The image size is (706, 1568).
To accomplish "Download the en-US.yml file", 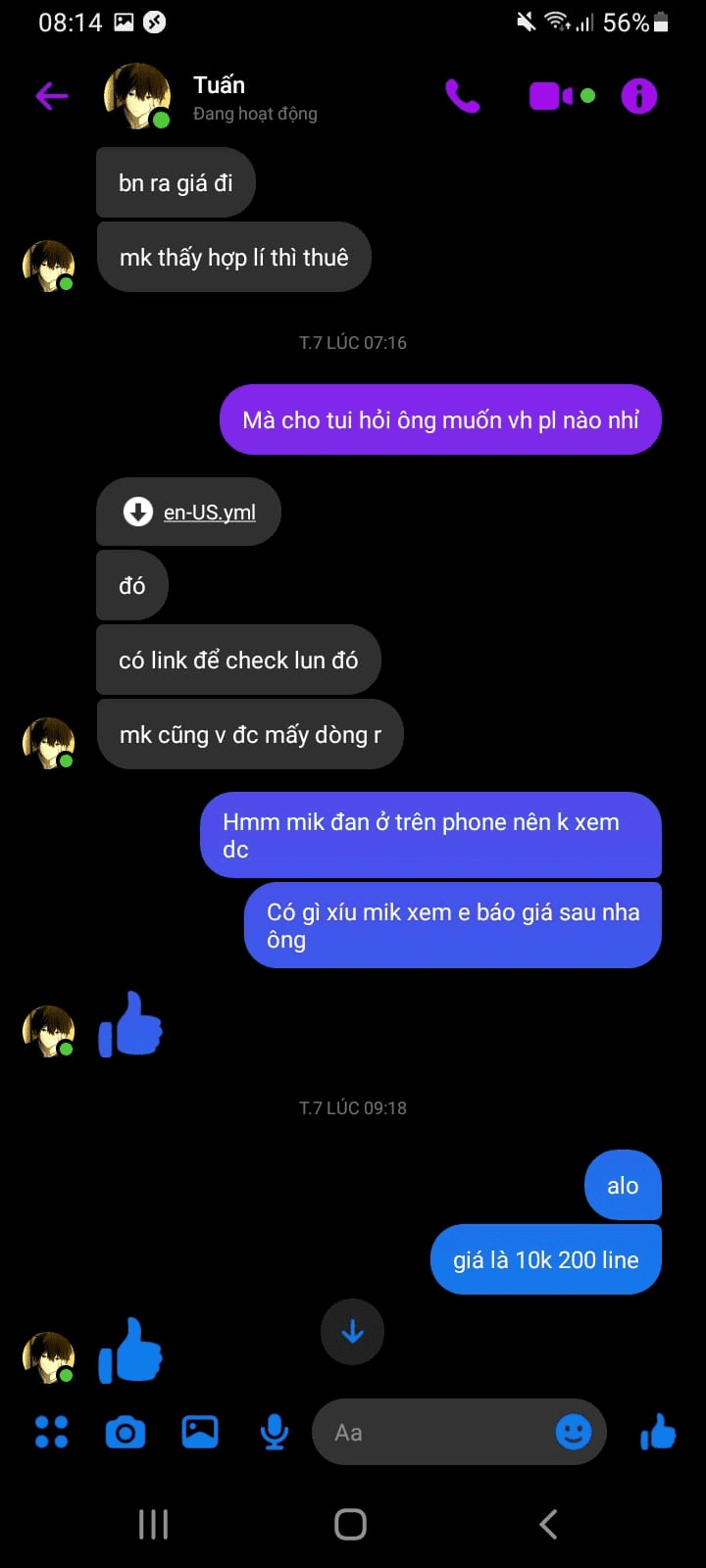I will pyautogui.click(x=138, y=512).
